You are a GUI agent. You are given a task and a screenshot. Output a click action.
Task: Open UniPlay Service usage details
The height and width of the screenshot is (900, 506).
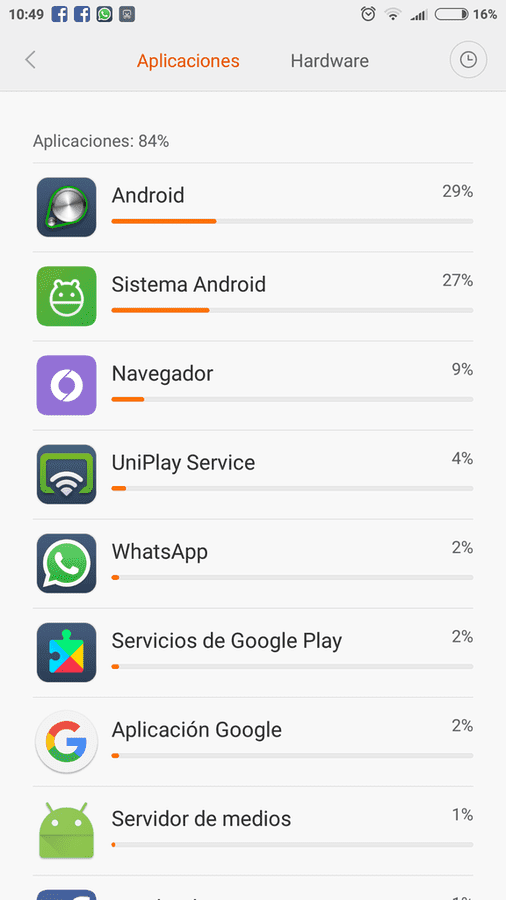pyautogui.click(x=253, y=474)
